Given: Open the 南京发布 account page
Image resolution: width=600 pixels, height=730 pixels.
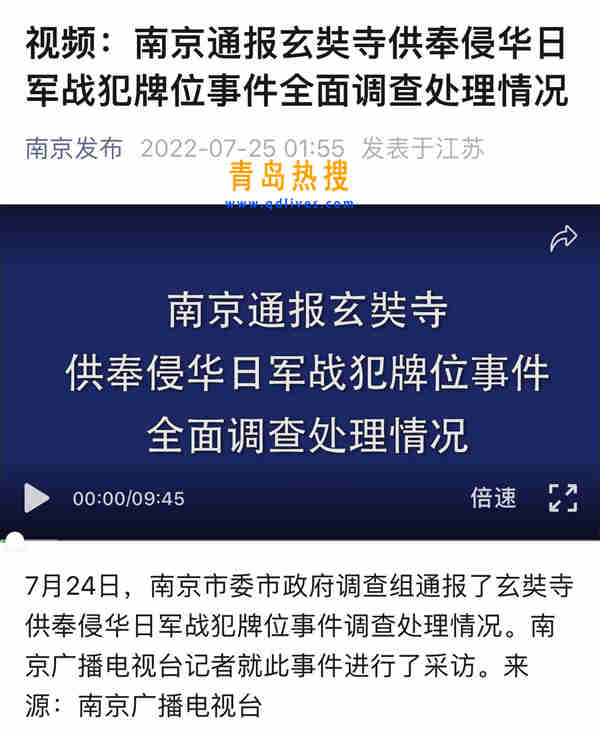Looking at the screenshot, I should click(x=74, y=148).
